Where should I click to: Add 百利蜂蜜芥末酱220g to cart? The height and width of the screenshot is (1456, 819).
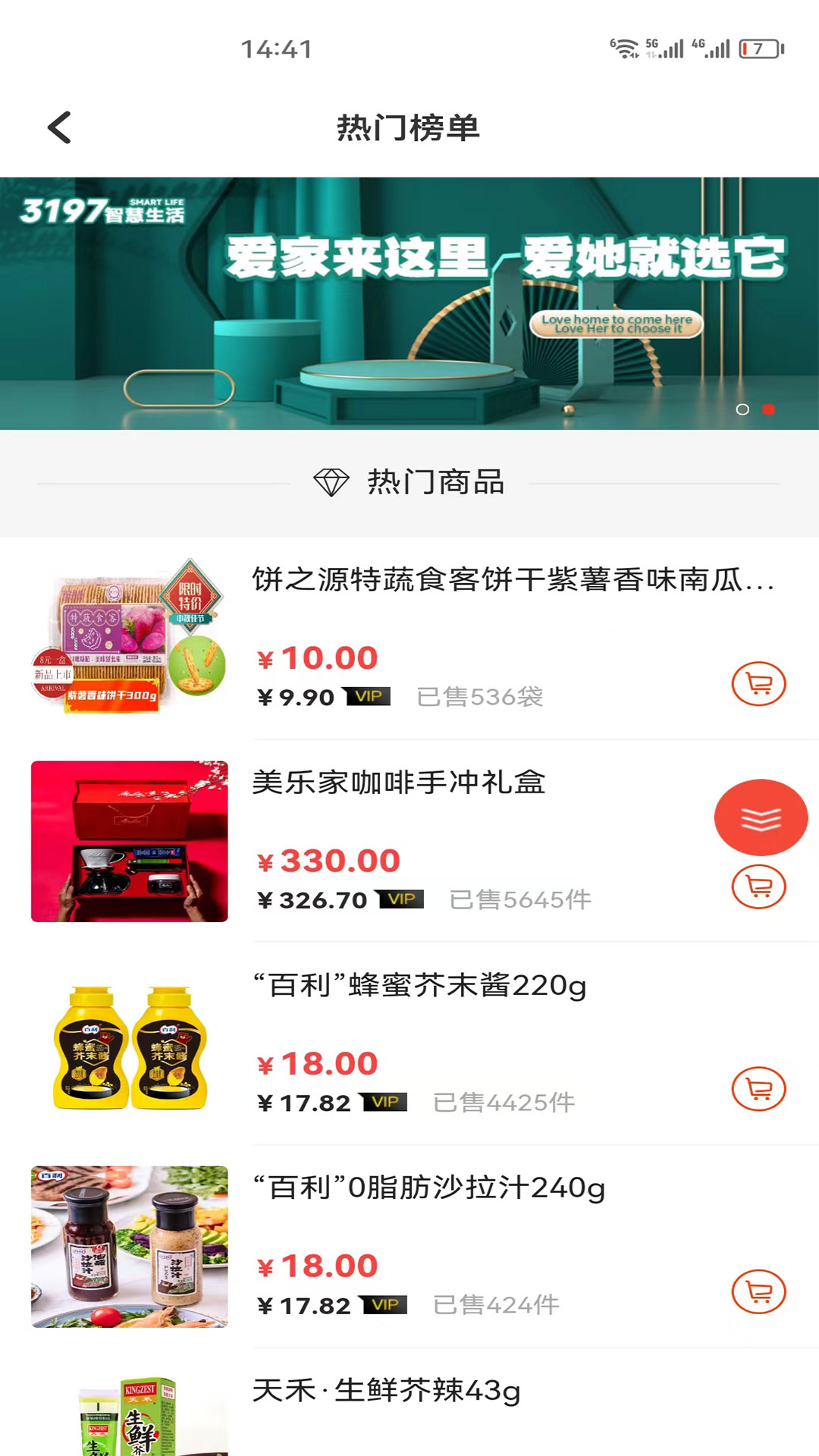click(x=758, y=1089)
